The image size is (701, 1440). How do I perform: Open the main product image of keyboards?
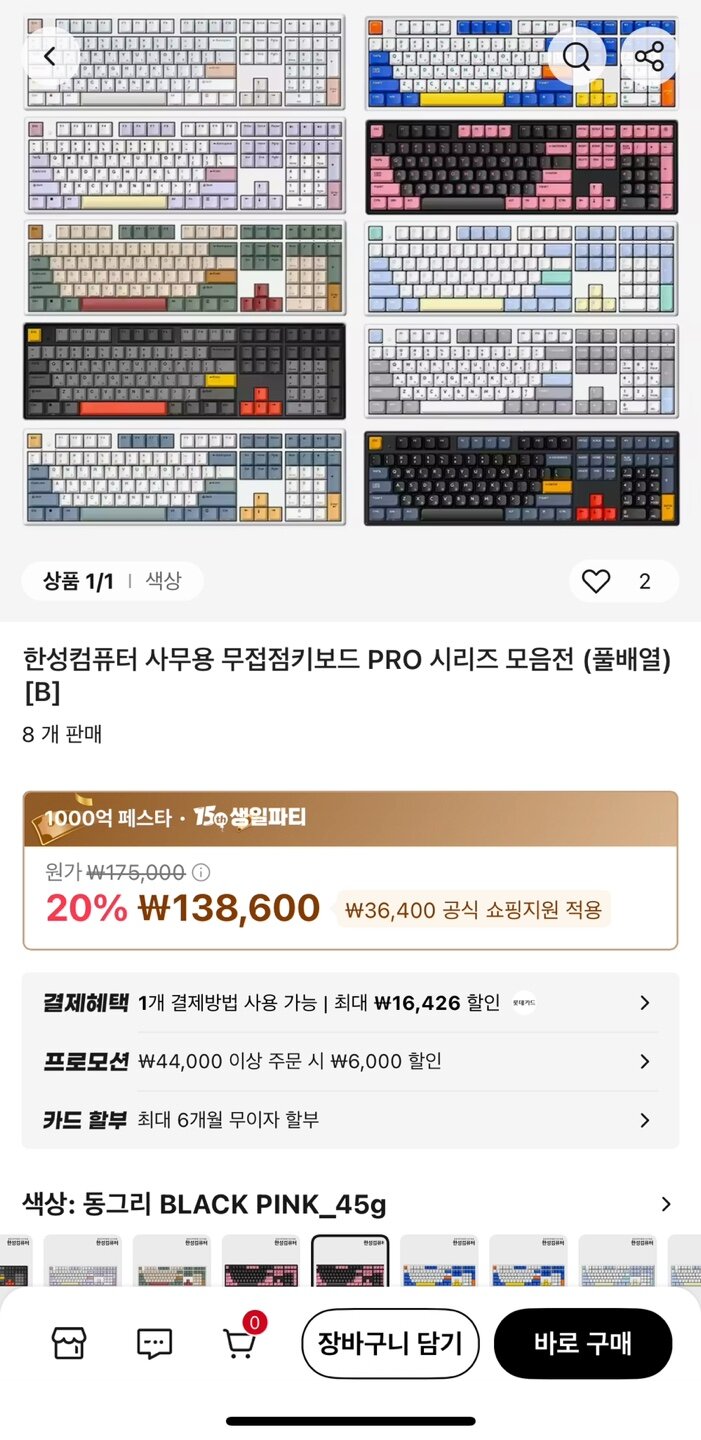coord(351,270)
